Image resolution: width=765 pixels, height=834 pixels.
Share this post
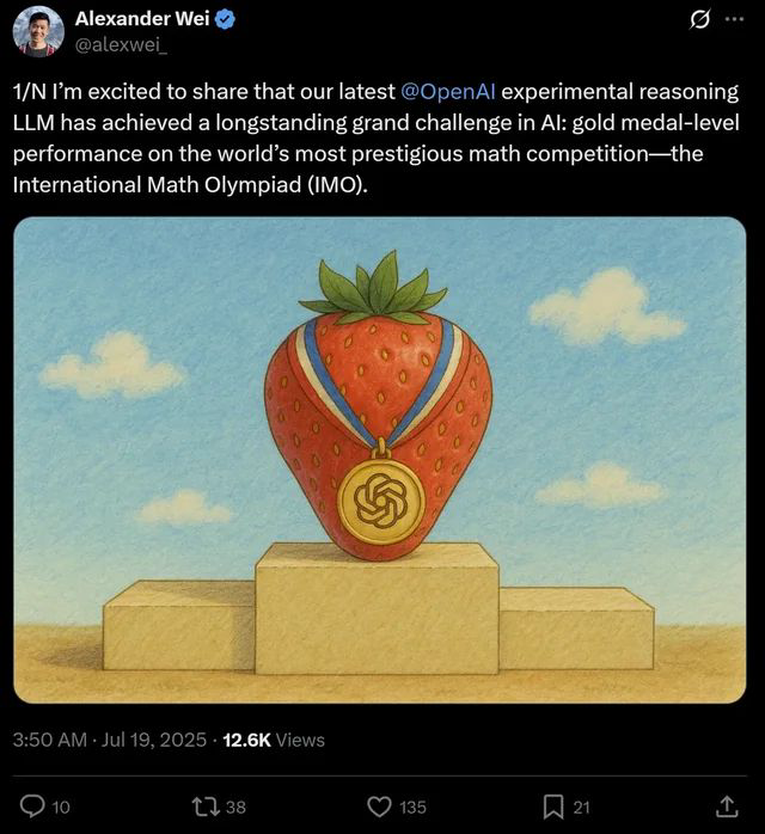[728, 806]
